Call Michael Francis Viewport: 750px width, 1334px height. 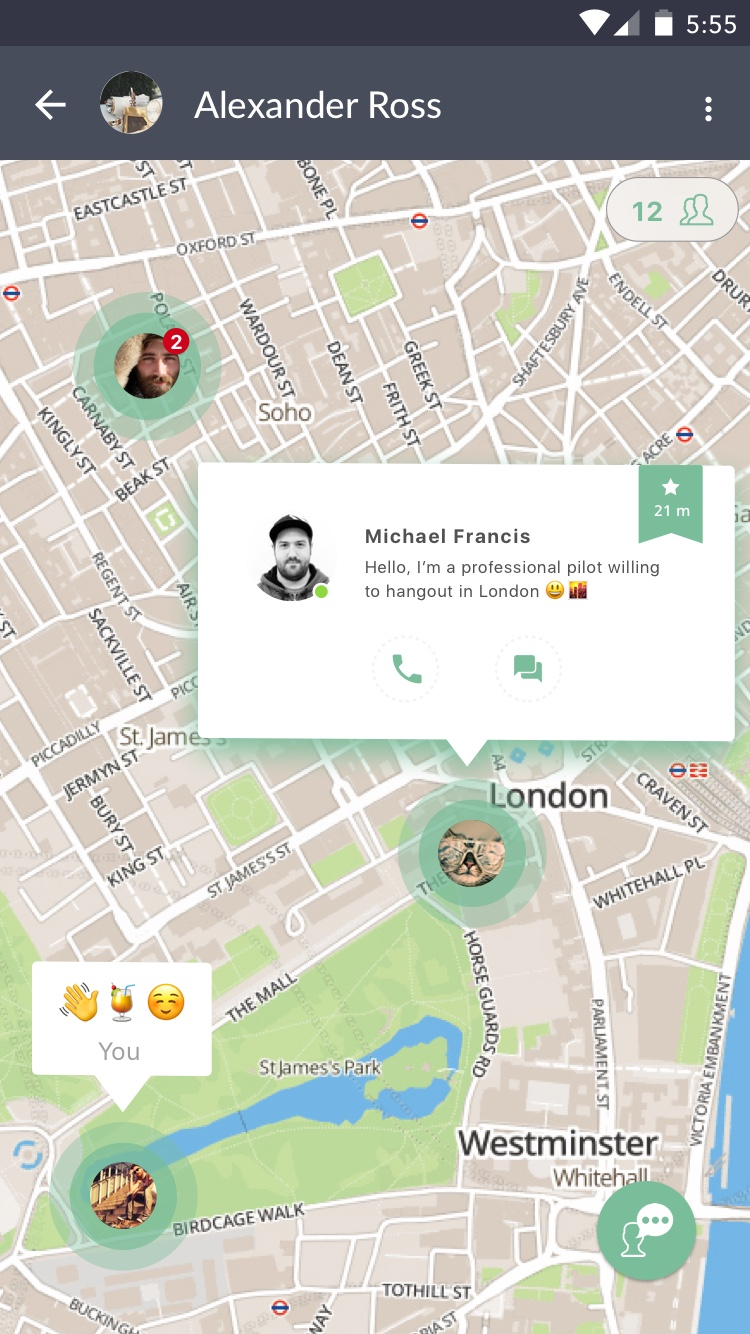406,669
